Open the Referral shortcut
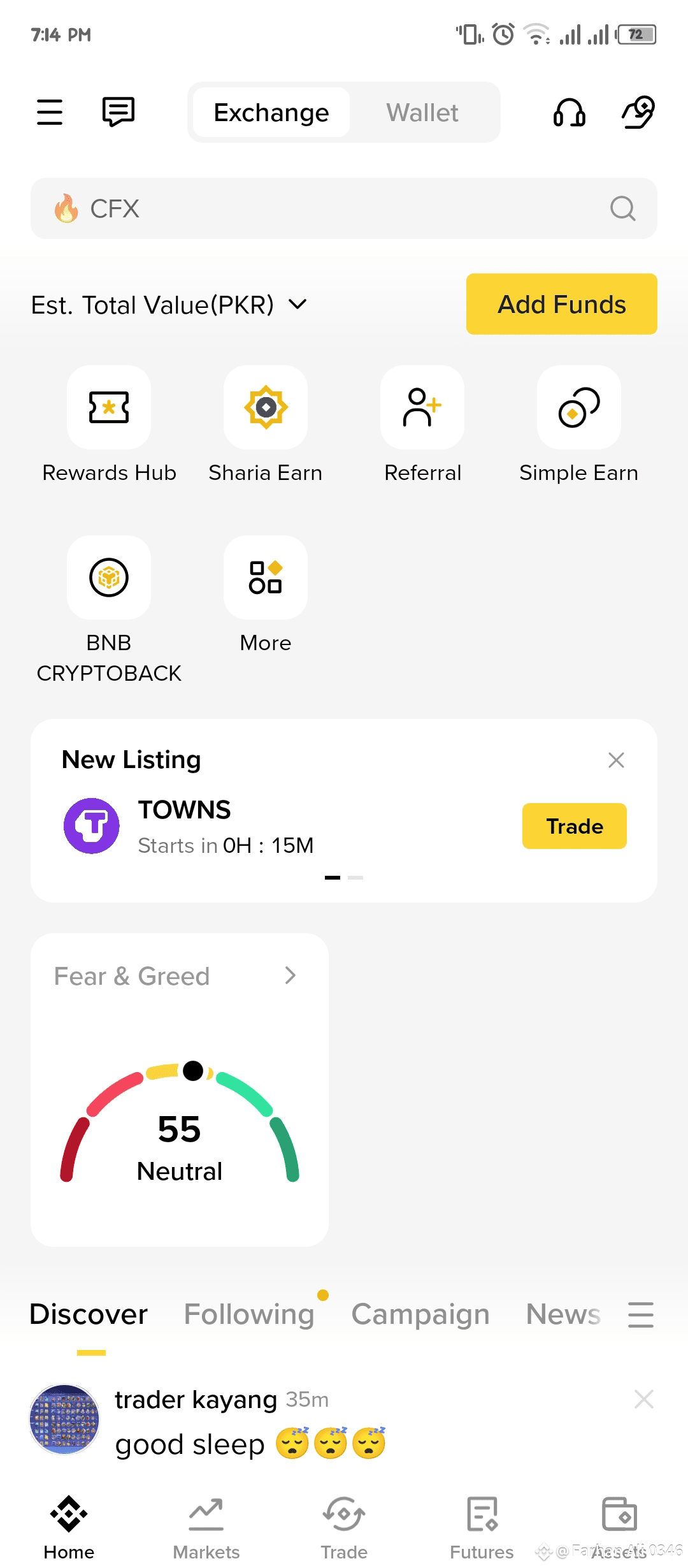 (x=422, y=425)
